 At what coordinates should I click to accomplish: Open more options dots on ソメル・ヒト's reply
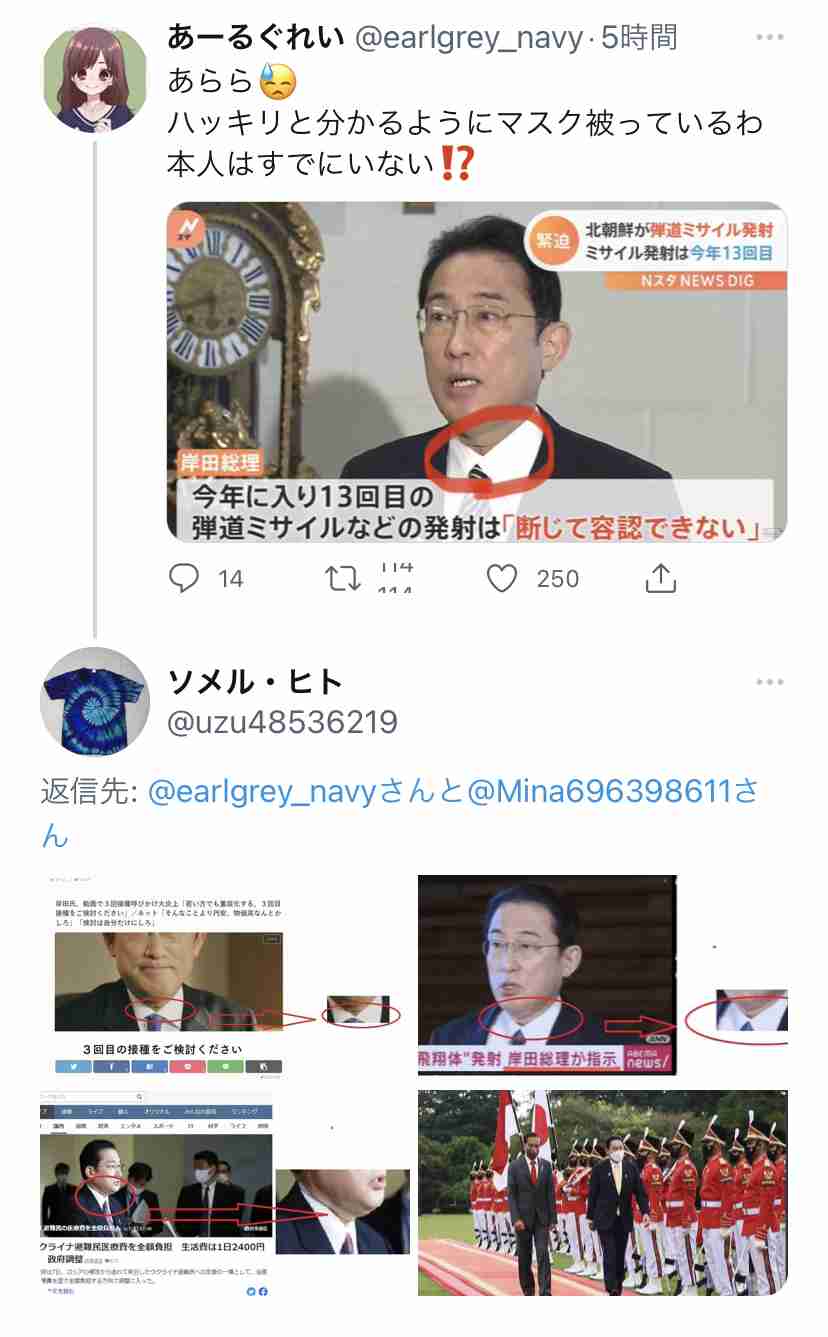pos(768,682)
